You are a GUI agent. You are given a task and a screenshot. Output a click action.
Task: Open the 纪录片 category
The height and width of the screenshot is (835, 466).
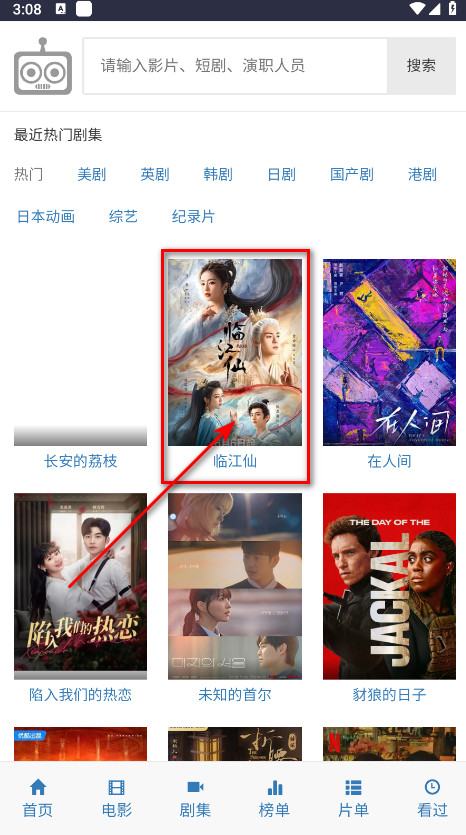click(x=193, y=217)
